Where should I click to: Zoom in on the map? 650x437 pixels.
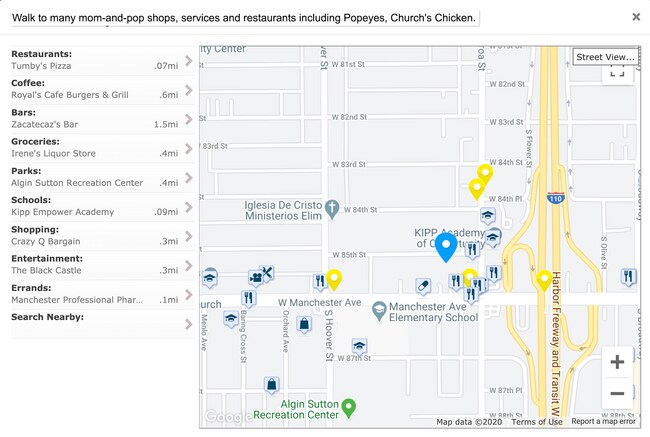click(x=617, y=362)
